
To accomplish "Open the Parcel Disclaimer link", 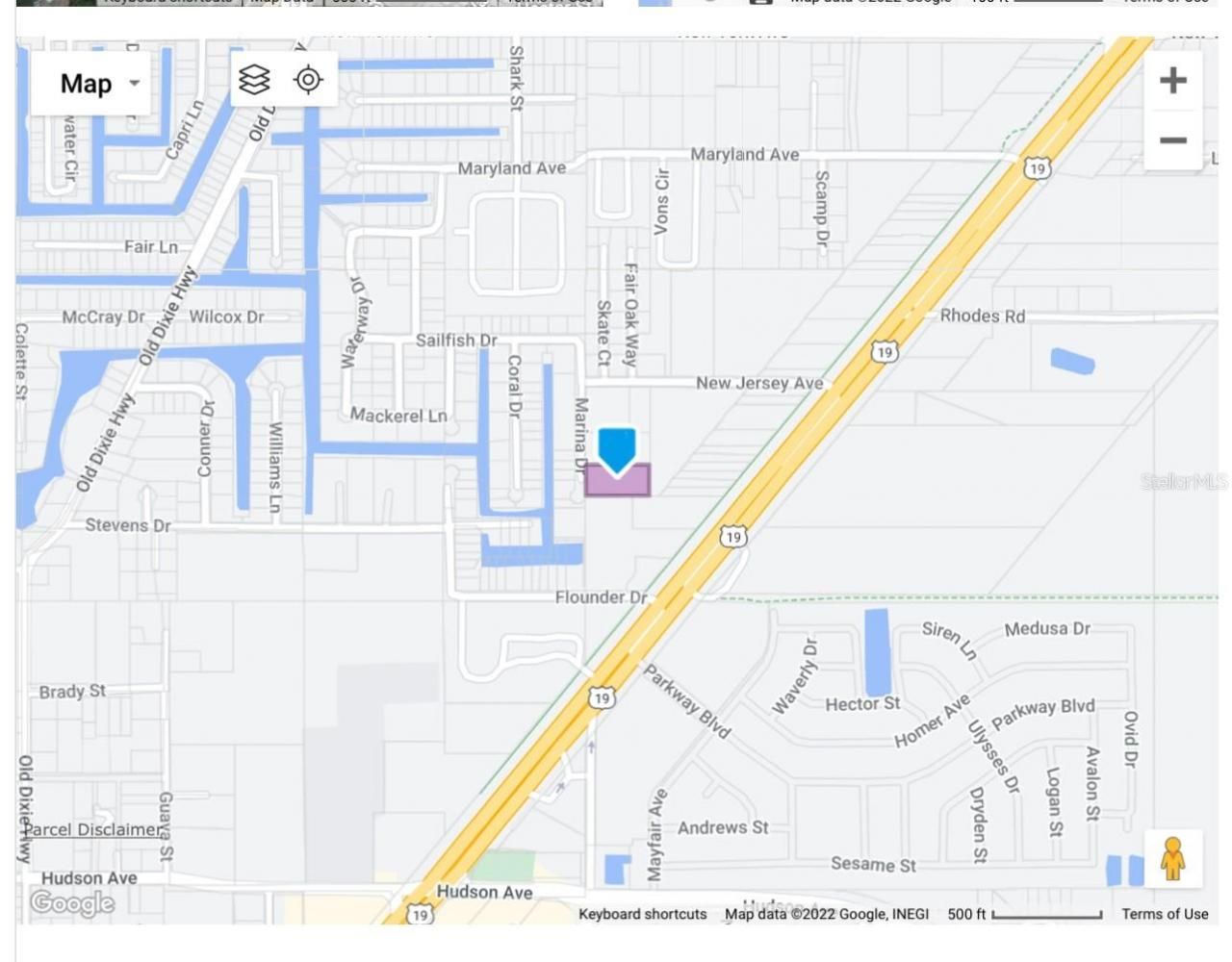I will 93,829.
